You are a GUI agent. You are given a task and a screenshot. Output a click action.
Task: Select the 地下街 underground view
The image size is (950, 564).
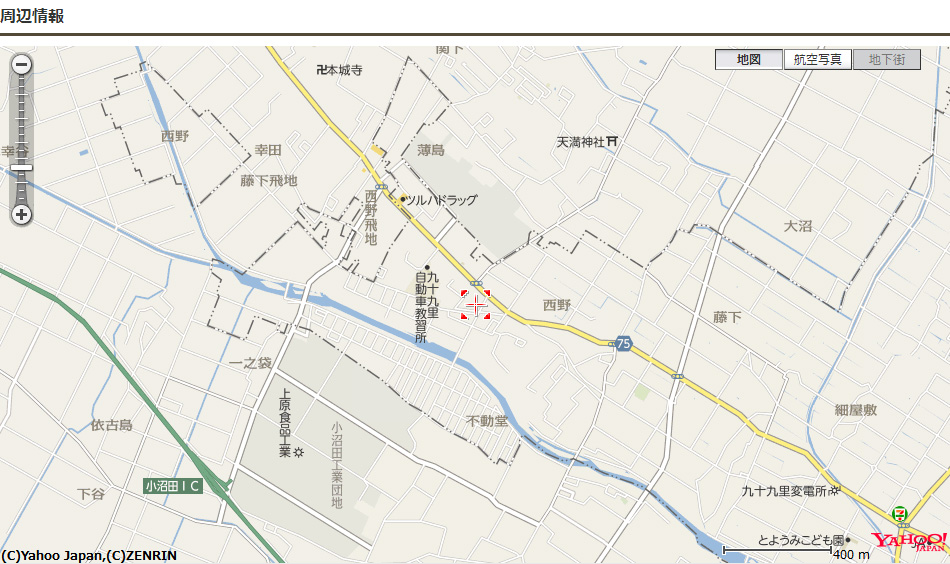pyautogui.click(x=886, y=59)
